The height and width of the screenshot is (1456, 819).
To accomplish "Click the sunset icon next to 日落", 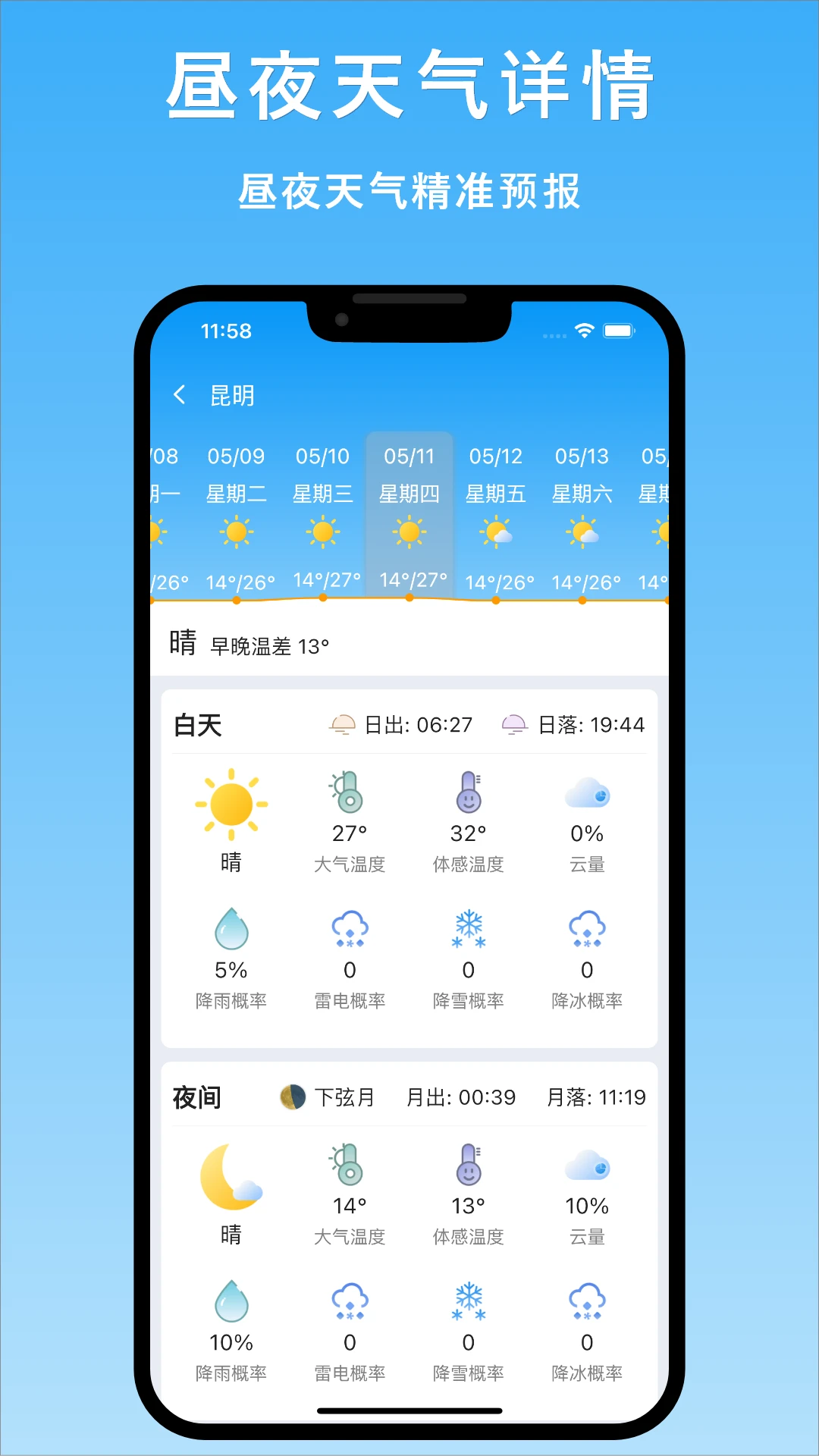I will 515,723.
